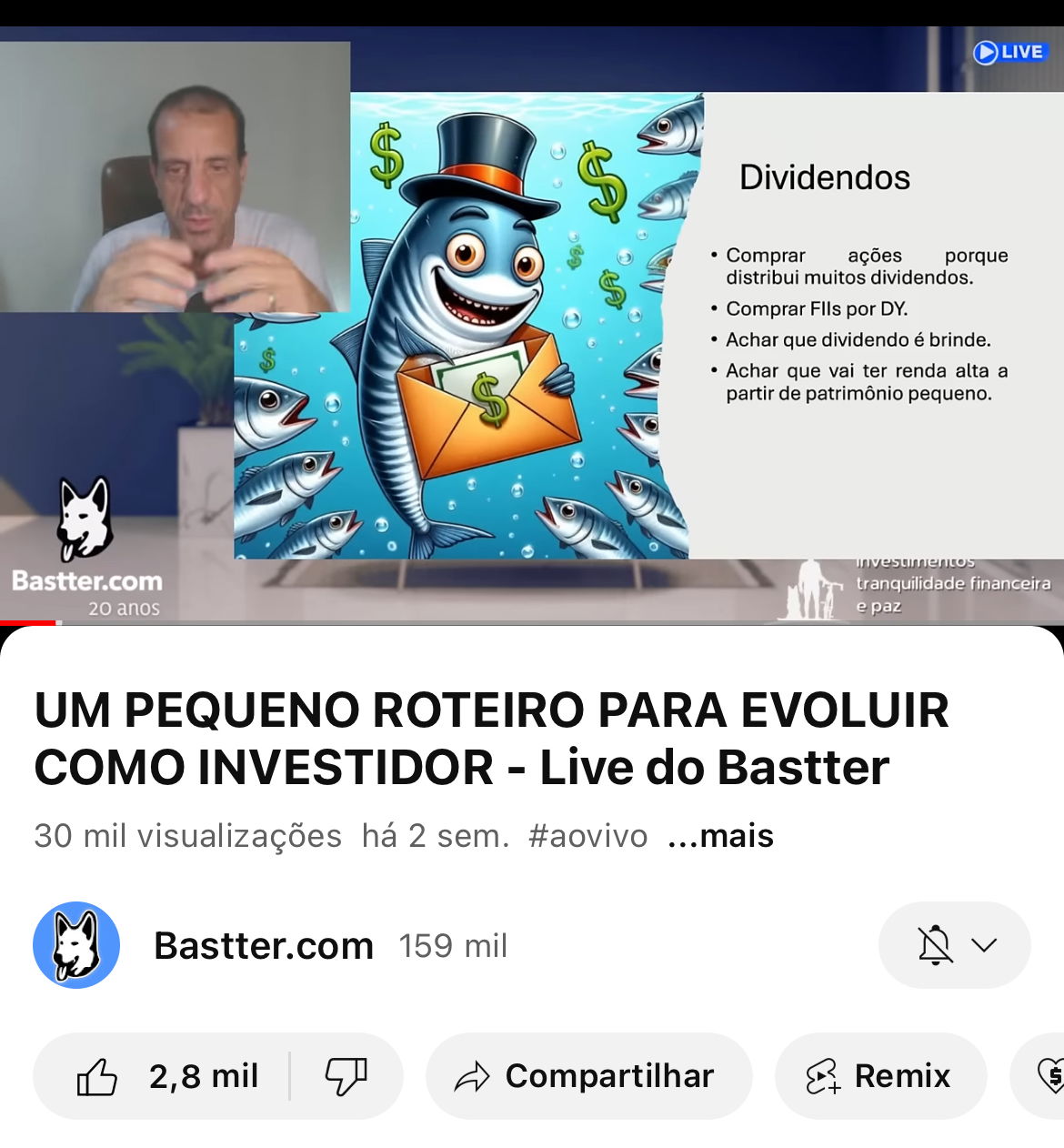Dislike this video

pyautogui.click(x=346, y=1076)
